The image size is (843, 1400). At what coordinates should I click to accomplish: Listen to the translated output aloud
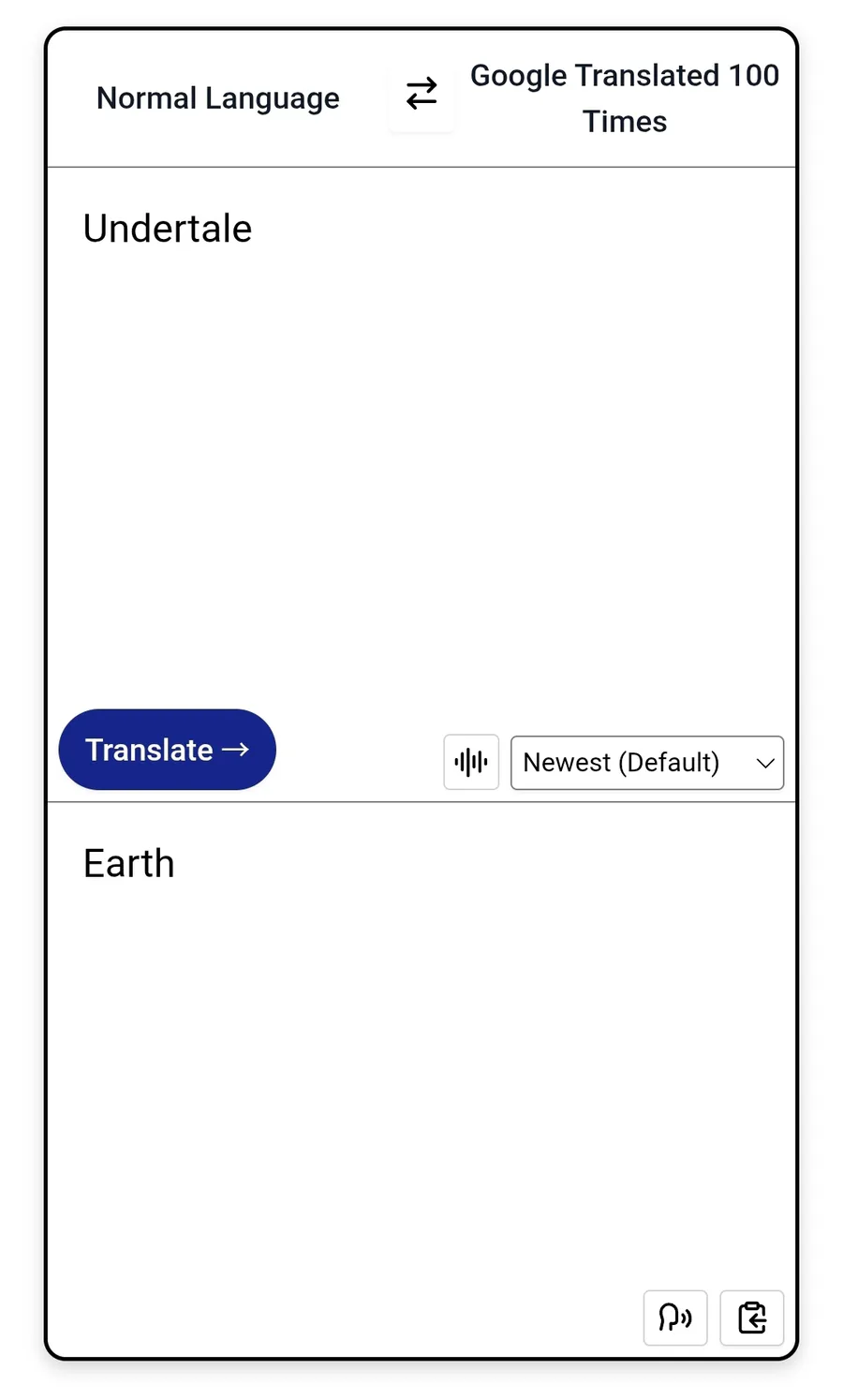[x=675, y=1318]
